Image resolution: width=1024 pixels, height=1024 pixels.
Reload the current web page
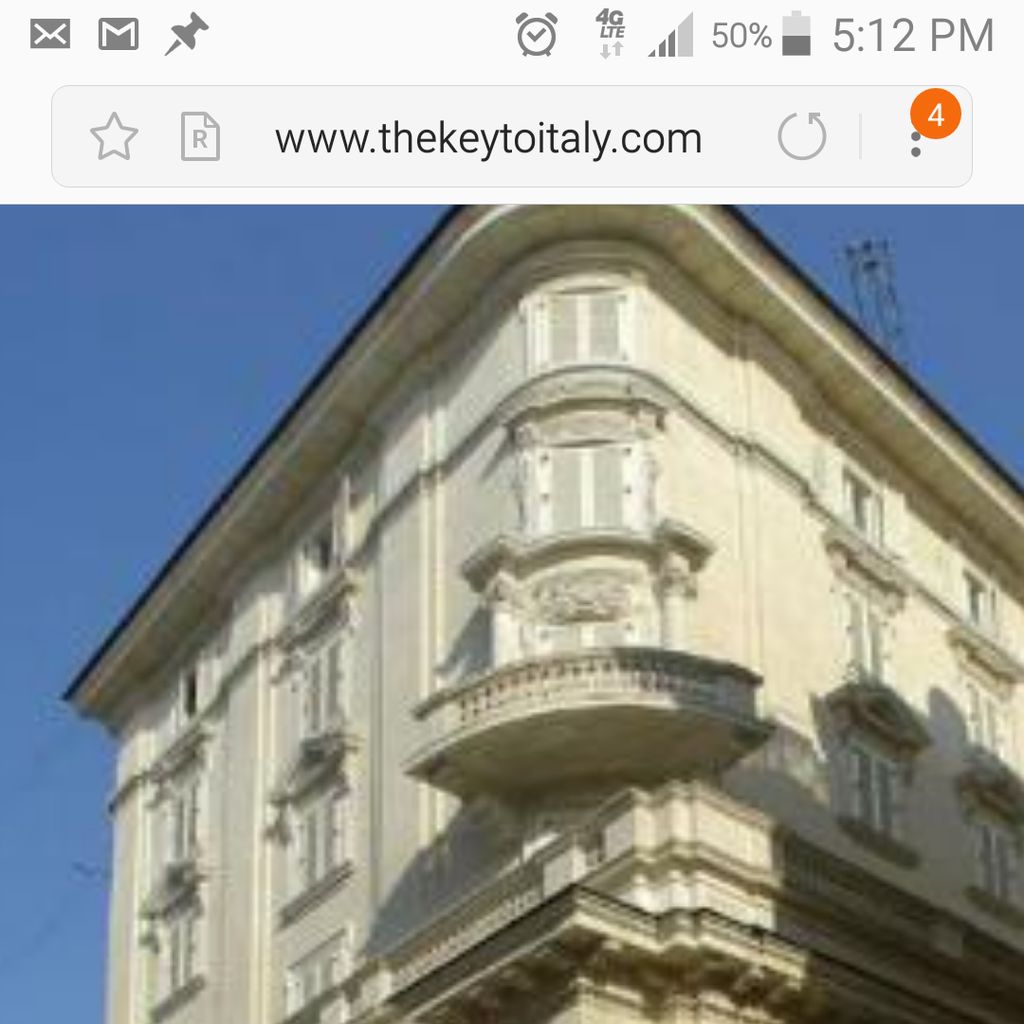[x=802, y=137]
